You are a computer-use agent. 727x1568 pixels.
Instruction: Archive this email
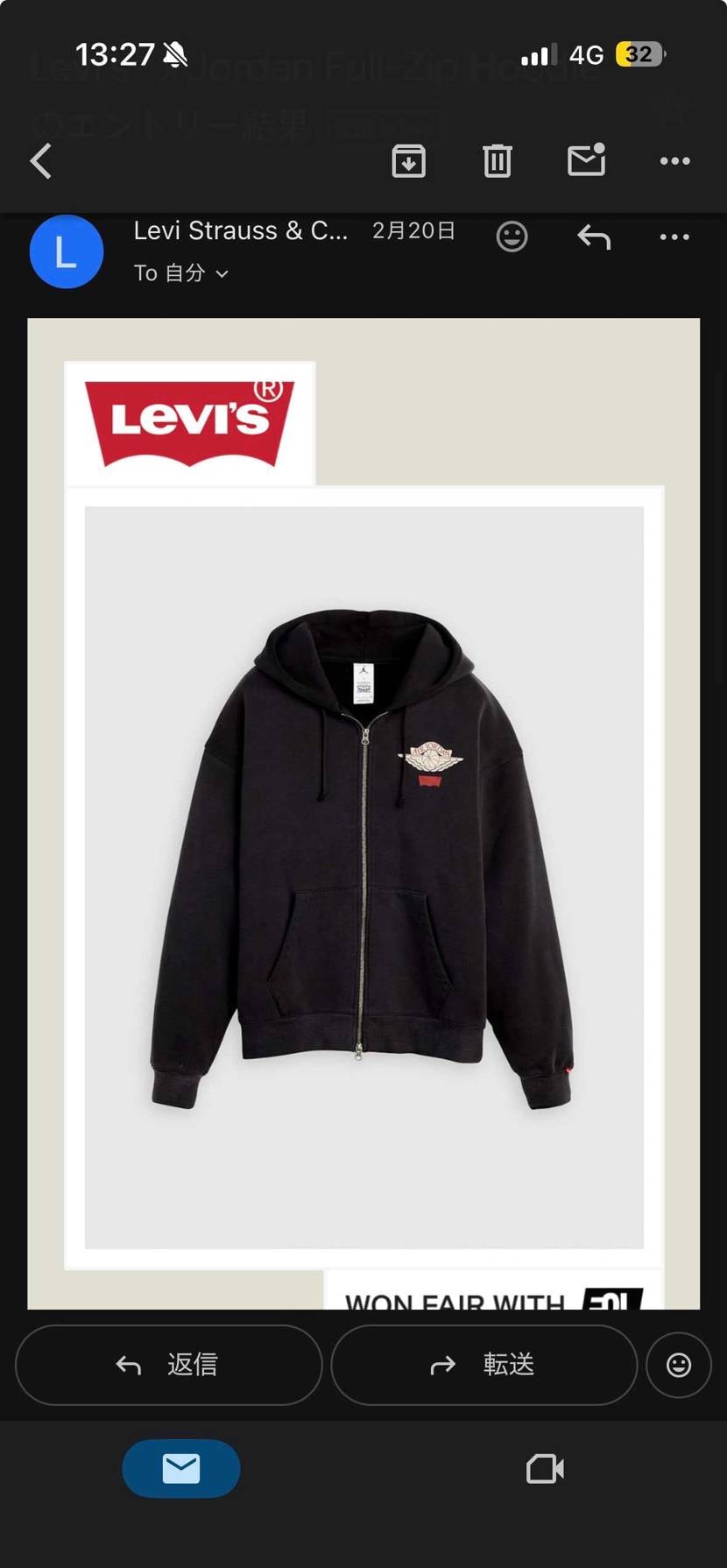pyautogui.click(x=408, y=161)
